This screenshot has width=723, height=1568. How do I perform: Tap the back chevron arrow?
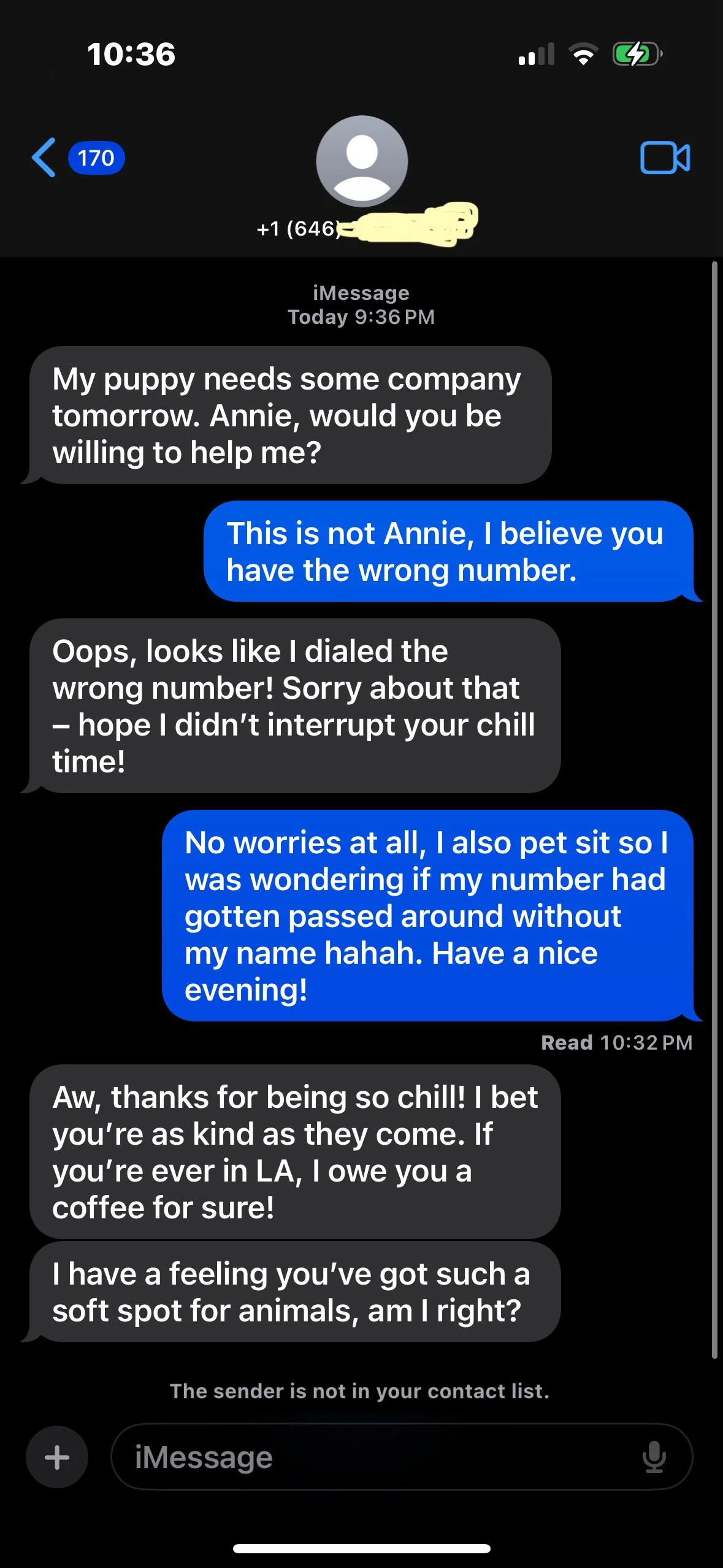[x=44, y=159]
